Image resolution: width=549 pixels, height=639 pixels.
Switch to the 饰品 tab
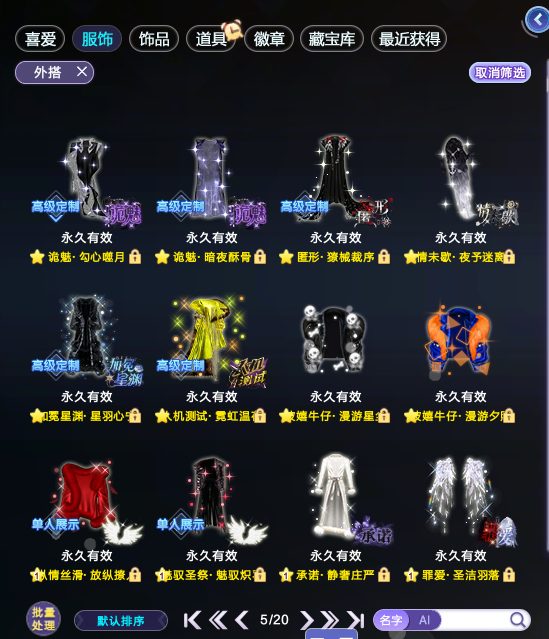[154, 39]
